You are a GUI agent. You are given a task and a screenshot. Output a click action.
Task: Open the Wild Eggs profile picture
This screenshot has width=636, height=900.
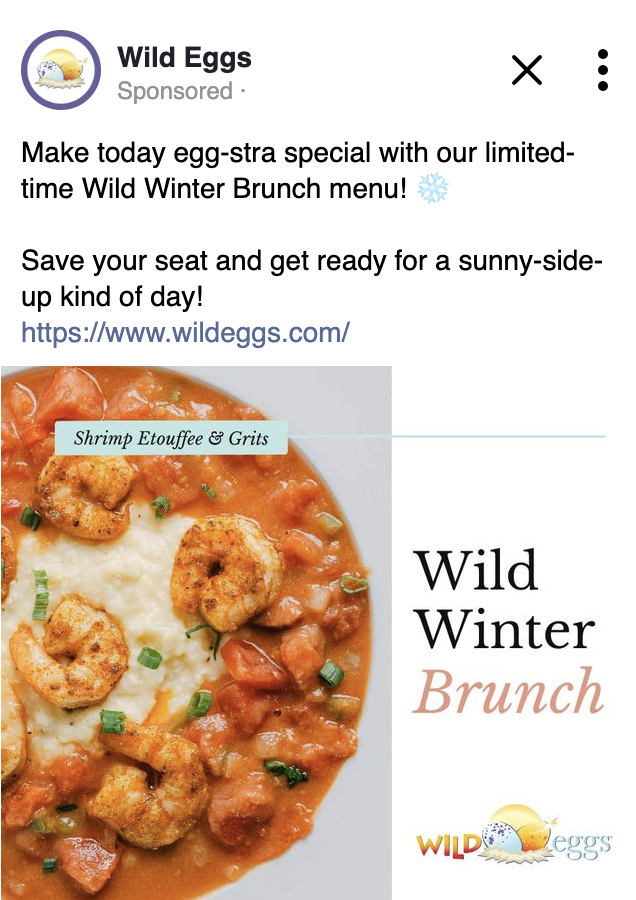[61, 70]
